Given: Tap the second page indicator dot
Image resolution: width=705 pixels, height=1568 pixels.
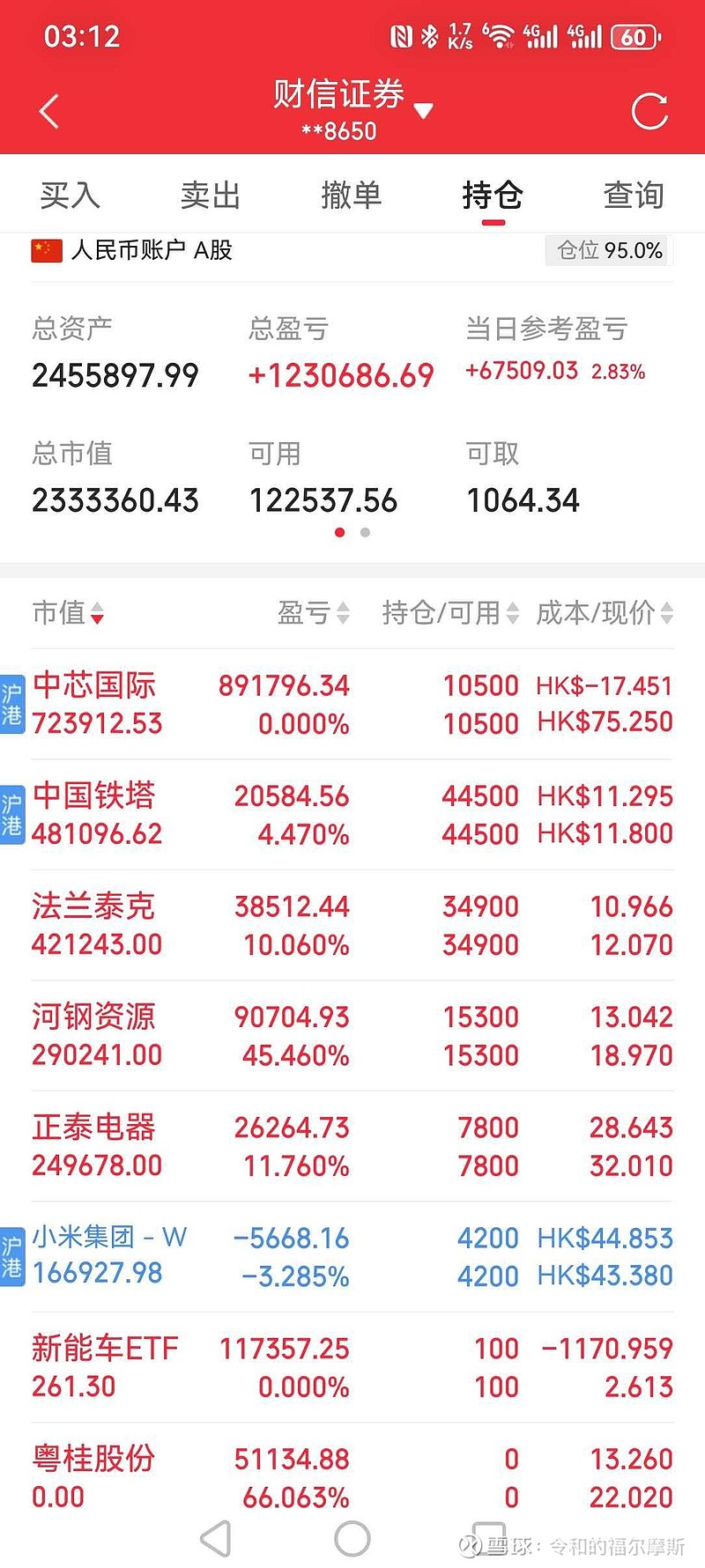Looking at the screenshot, I should pyautogui.click(x=365, y=533).
